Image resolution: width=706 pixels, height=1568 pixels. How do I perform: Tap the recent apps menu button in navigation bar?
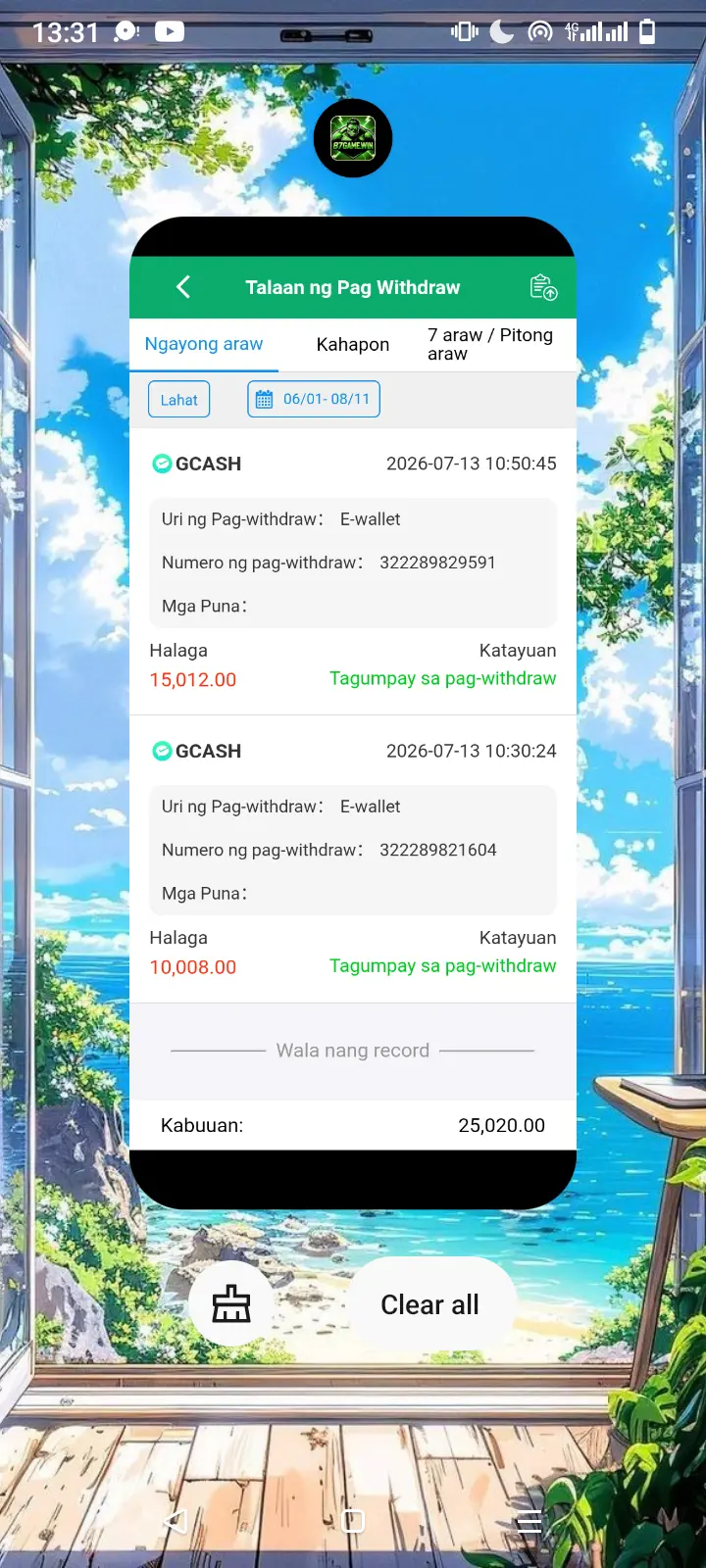coord(529,1522)
